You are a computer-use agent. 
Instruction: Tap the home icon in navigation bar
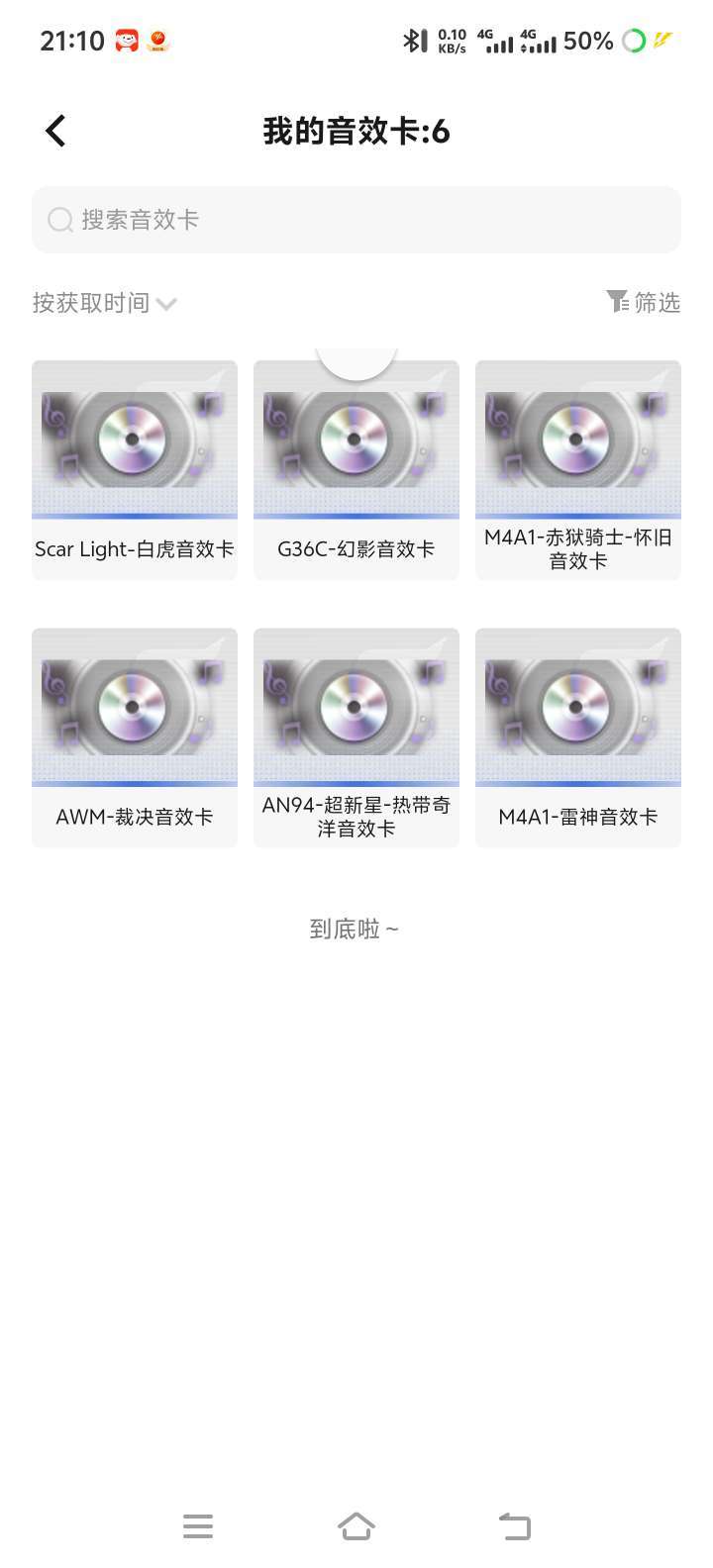[356, 1526]
